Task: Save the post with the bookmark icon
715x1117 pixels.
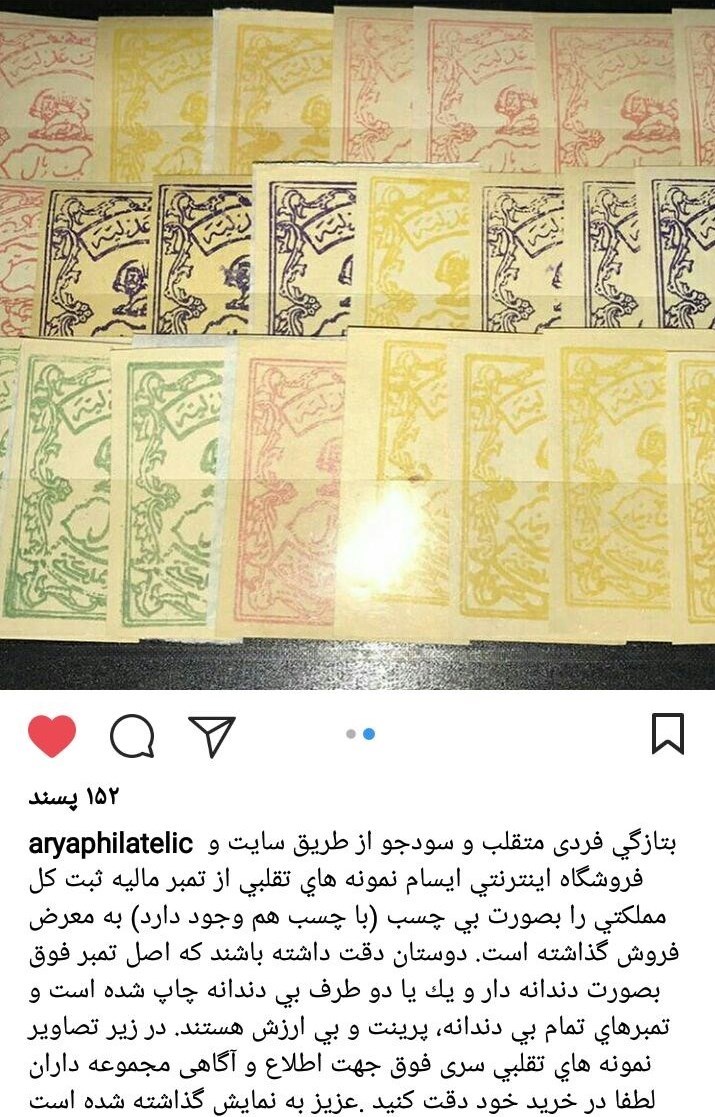Action: tap(668, 734)
